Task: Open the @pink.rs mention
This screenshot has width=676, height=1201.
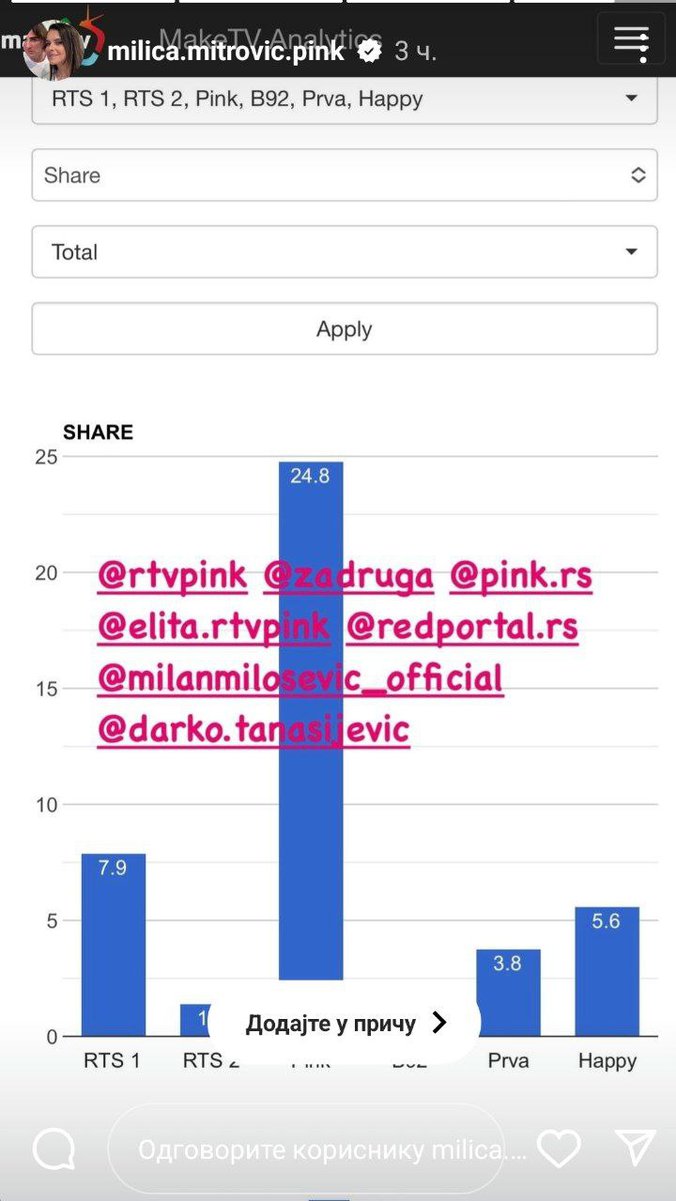Action: tap(521, 577)
